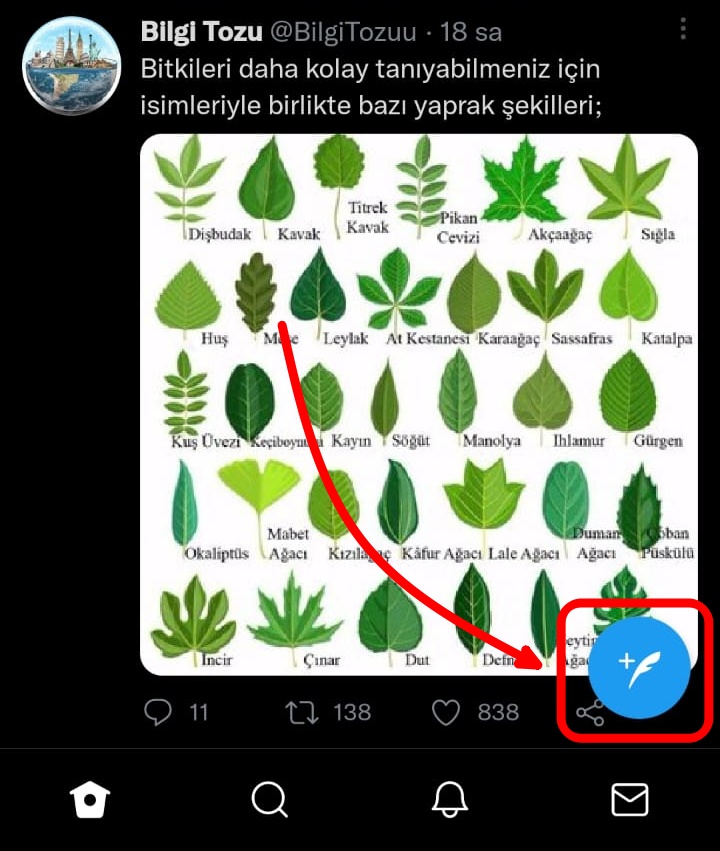This screenshot has height=851, width=720.
Task: Open Twitter search with the magnifier icon
Action: (268, 800)
